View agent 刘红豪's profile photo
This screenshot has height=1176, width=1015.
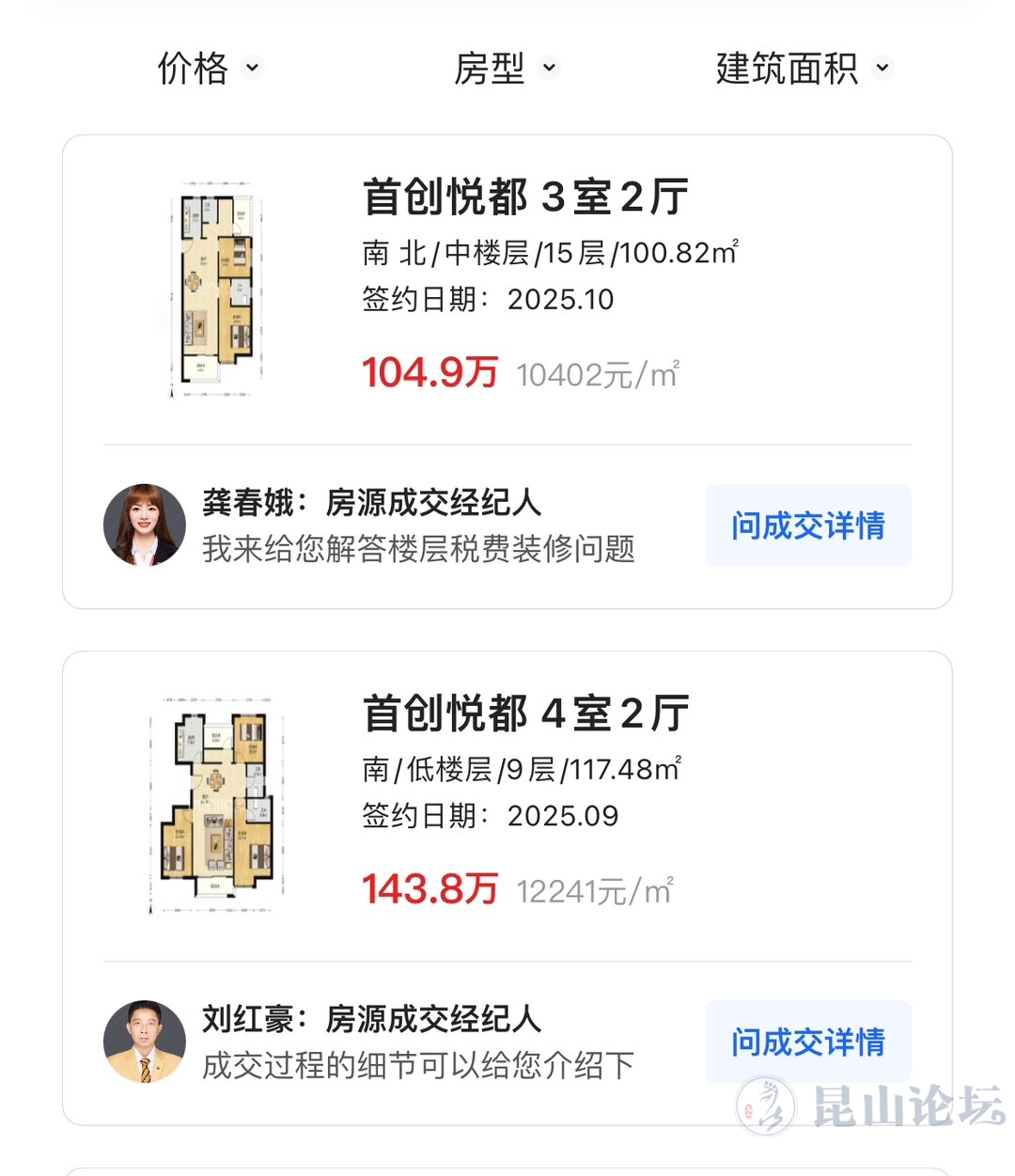pos(145,1042)
